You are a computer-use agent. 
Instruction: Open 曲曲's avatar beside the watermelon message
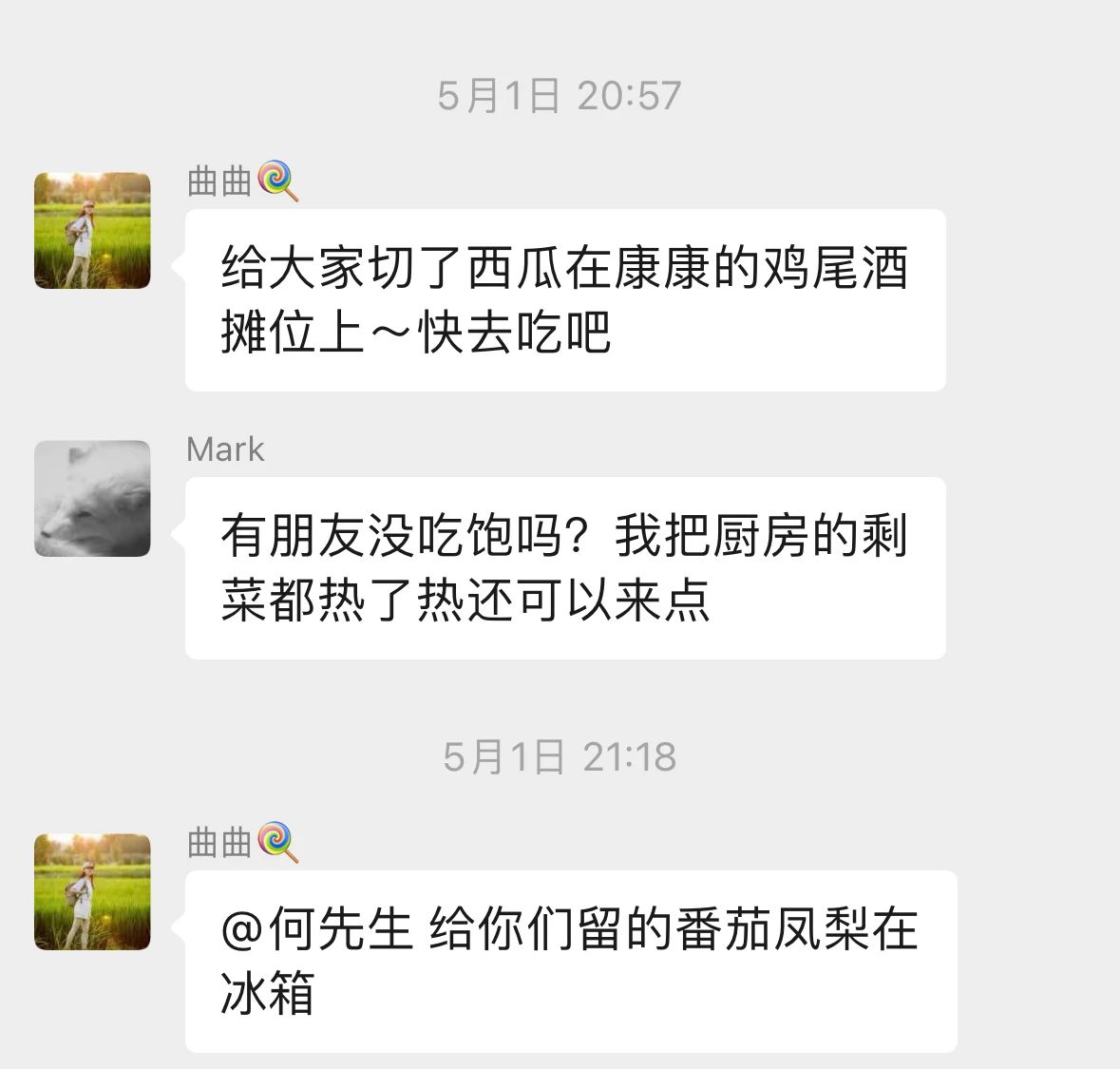(x=92, y=230)
